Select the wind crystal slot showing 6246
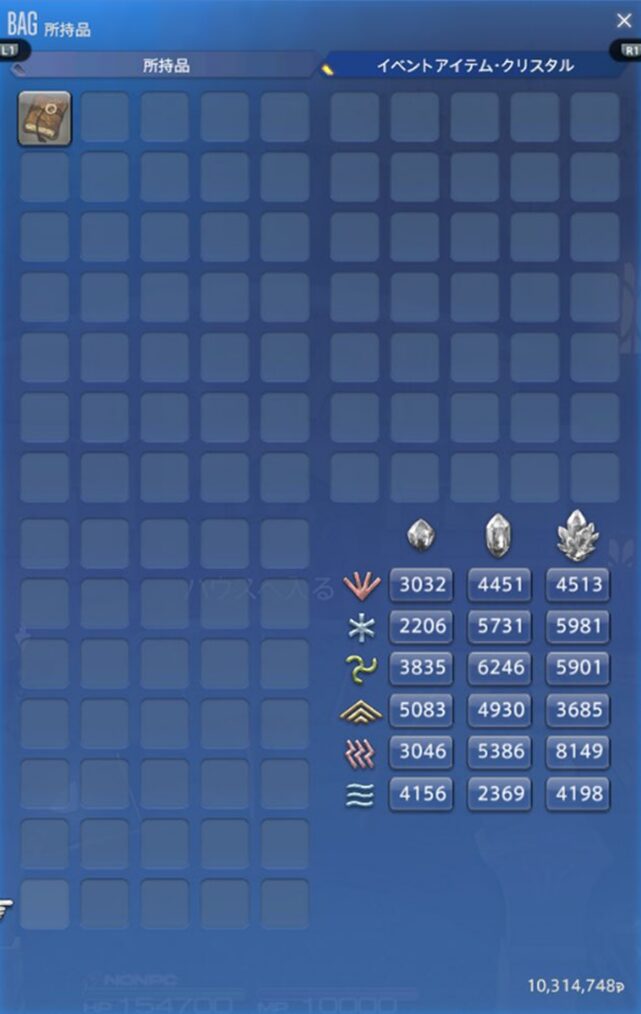 pos(499,669)
